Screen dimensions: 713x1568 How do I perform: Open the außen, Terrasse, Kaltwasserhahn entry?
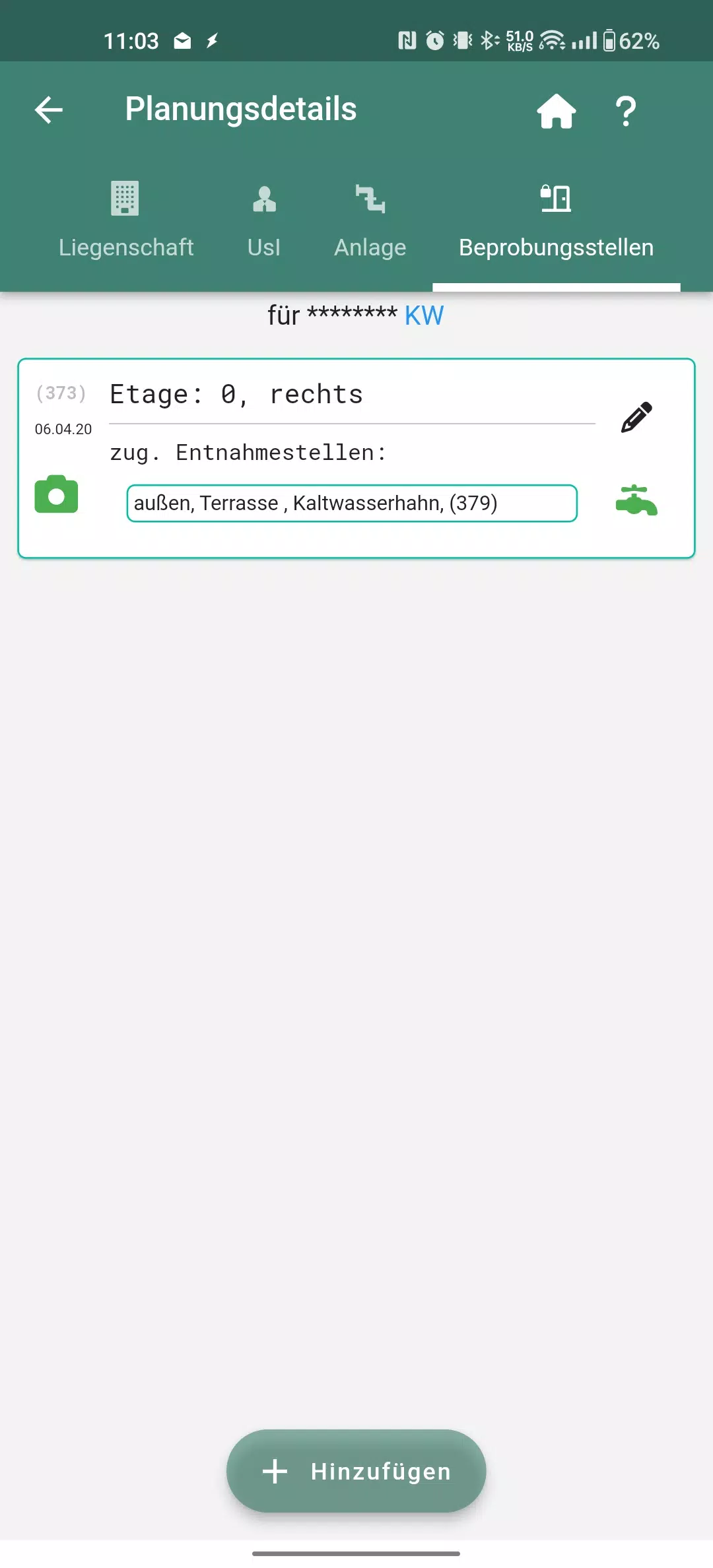[352, 504]
